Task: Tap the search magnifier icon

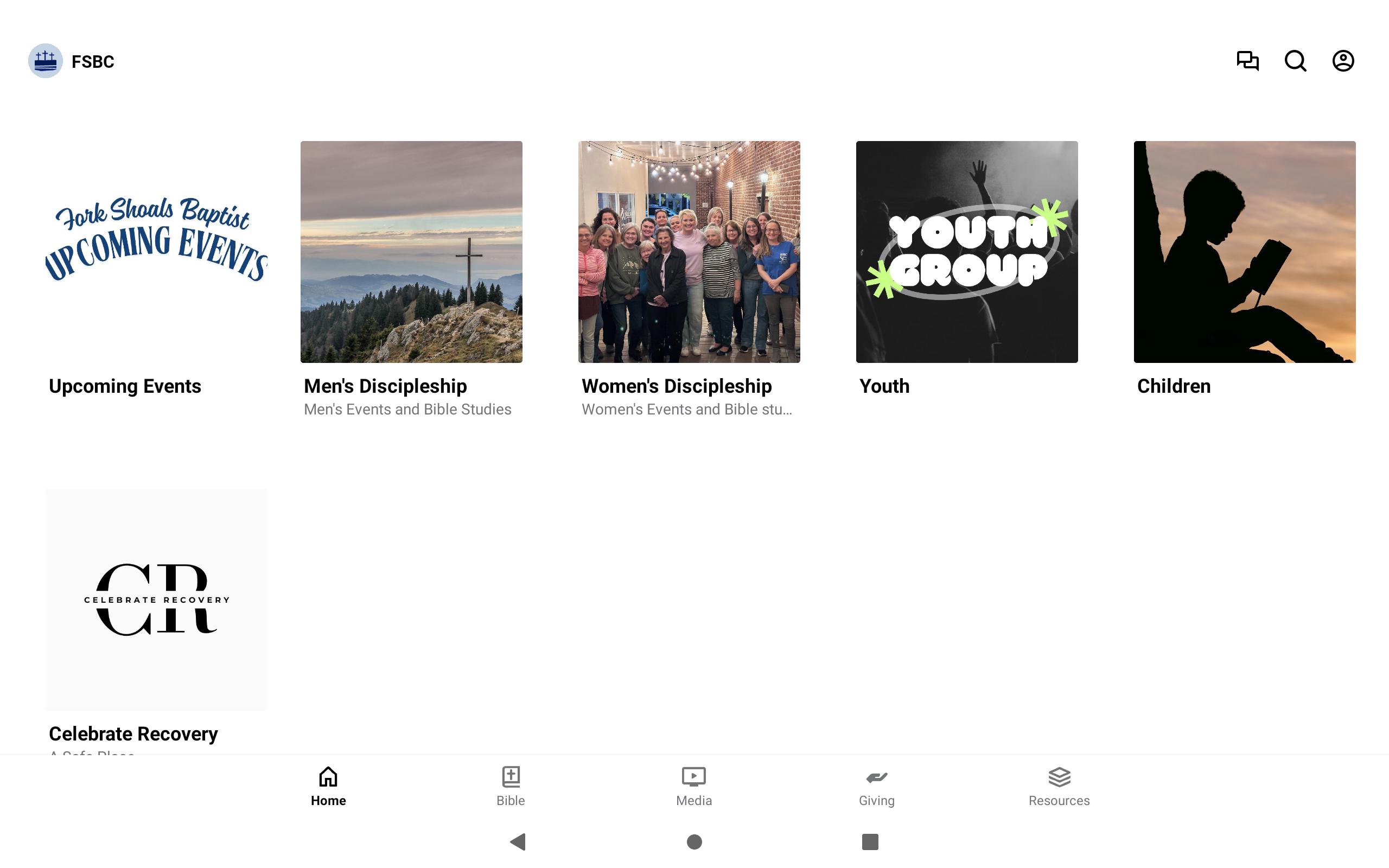Action: click(x=1295, y=61)
